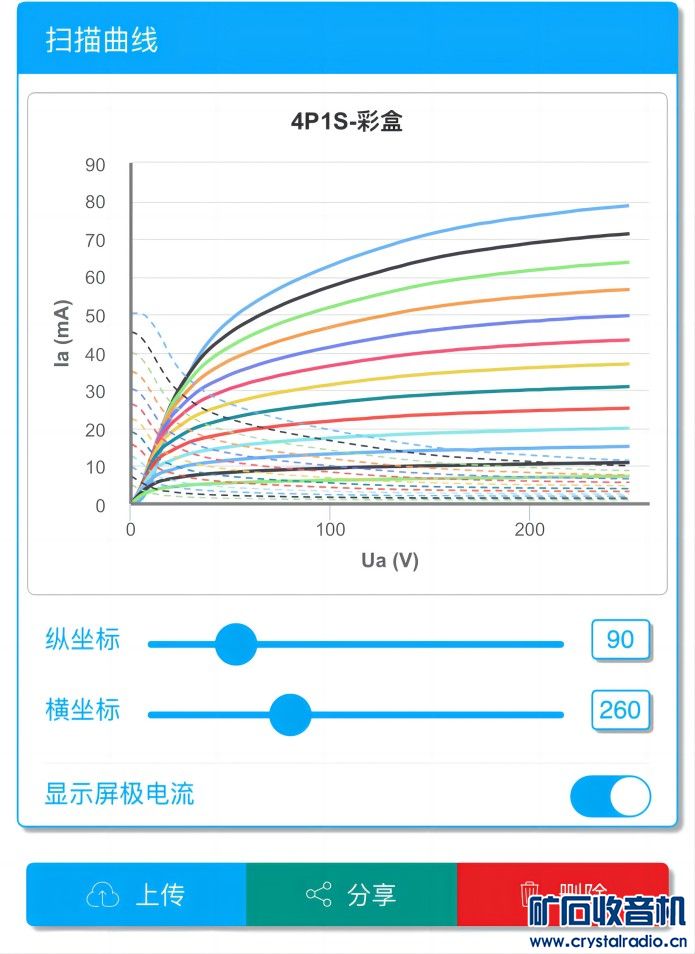Viewport: 695px width, 954px height.
Task: Tap the 横坐标 slider handle
Action: click(x=290, y=715)
